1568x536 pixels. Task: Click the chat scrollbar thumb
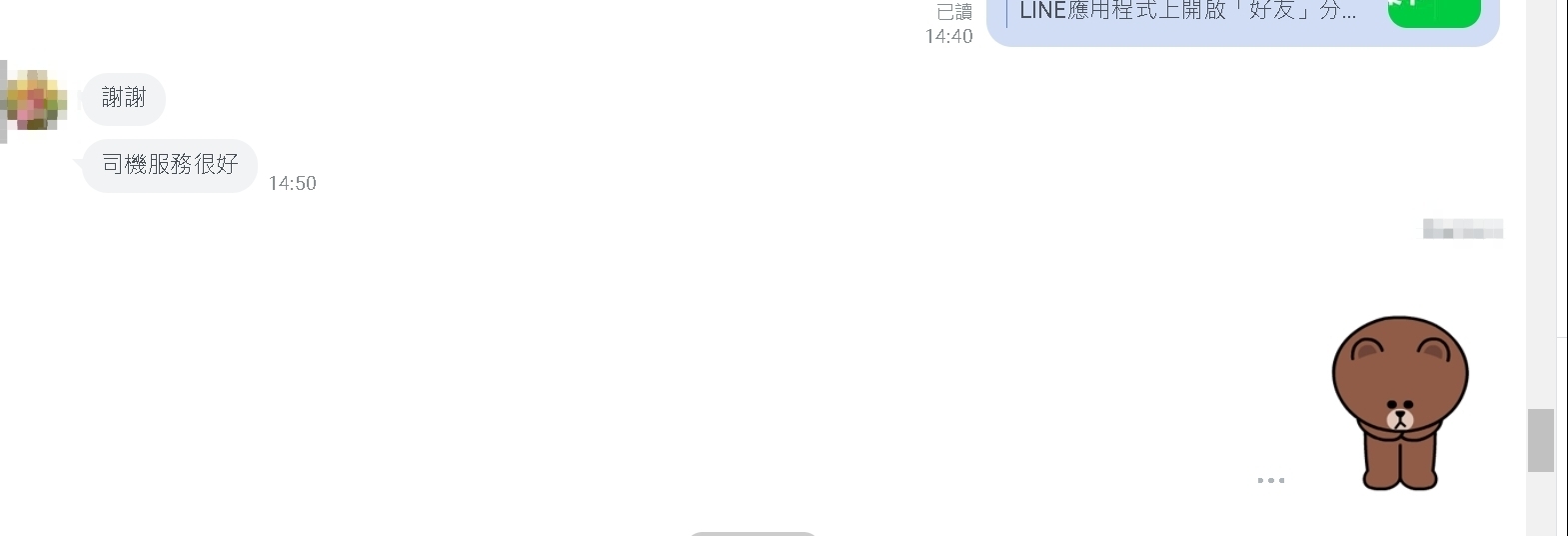(1541, 440)
